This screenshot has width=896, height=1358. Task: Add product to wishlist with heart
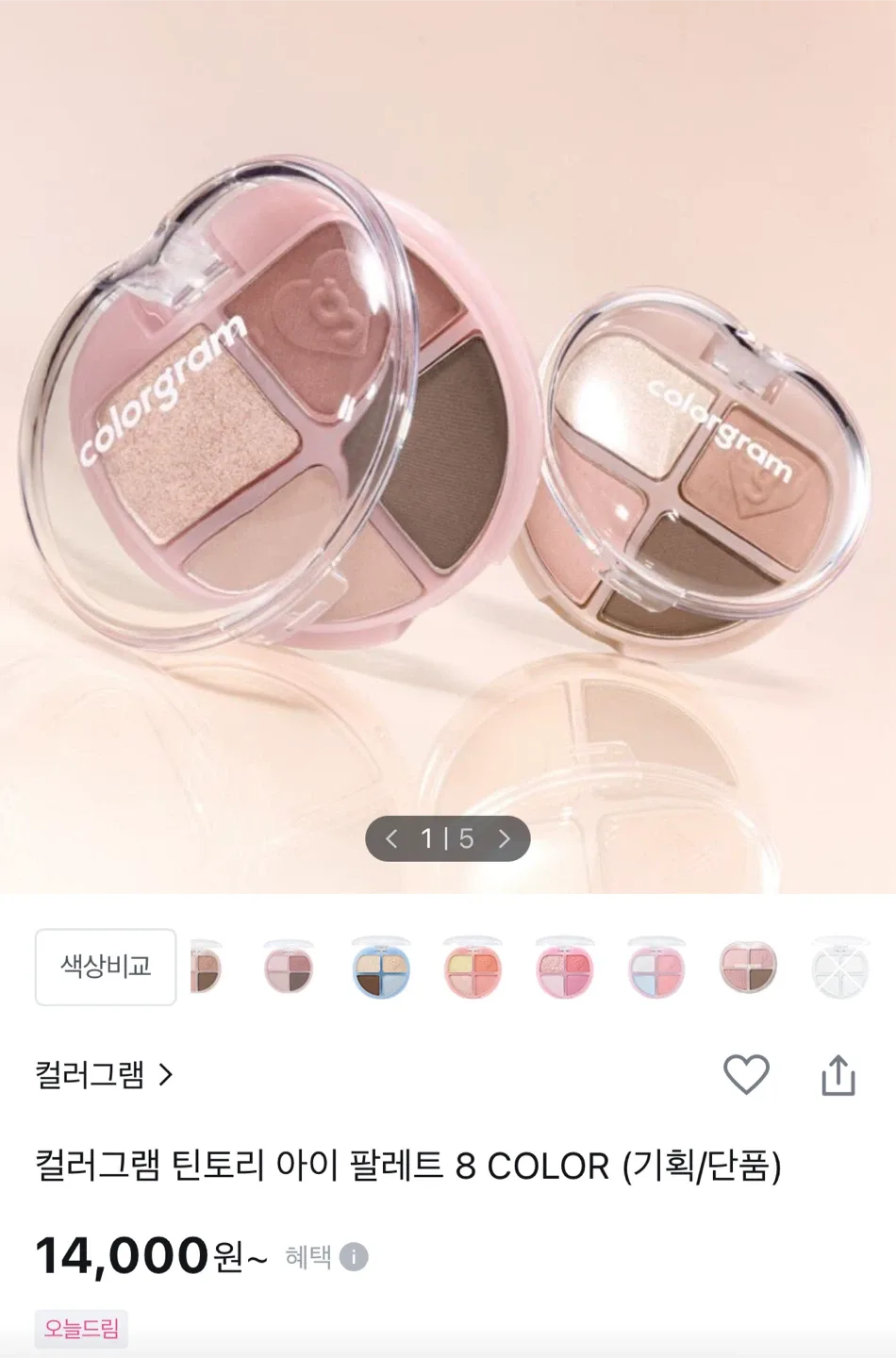[x=746, y=1074]
